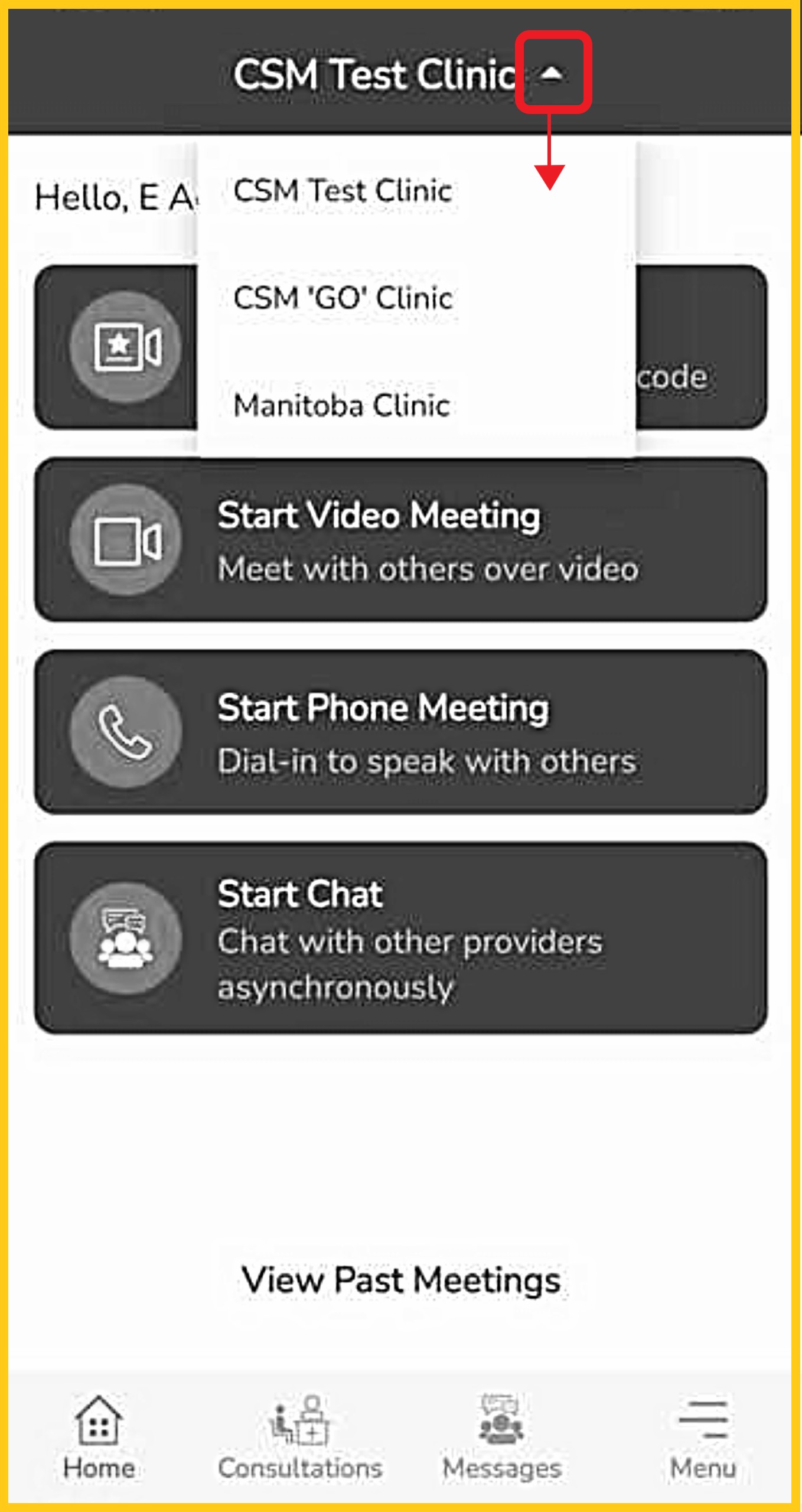Switch to Manitoba Clinic
Screen dimensions: 802x1512
[341, 405]
